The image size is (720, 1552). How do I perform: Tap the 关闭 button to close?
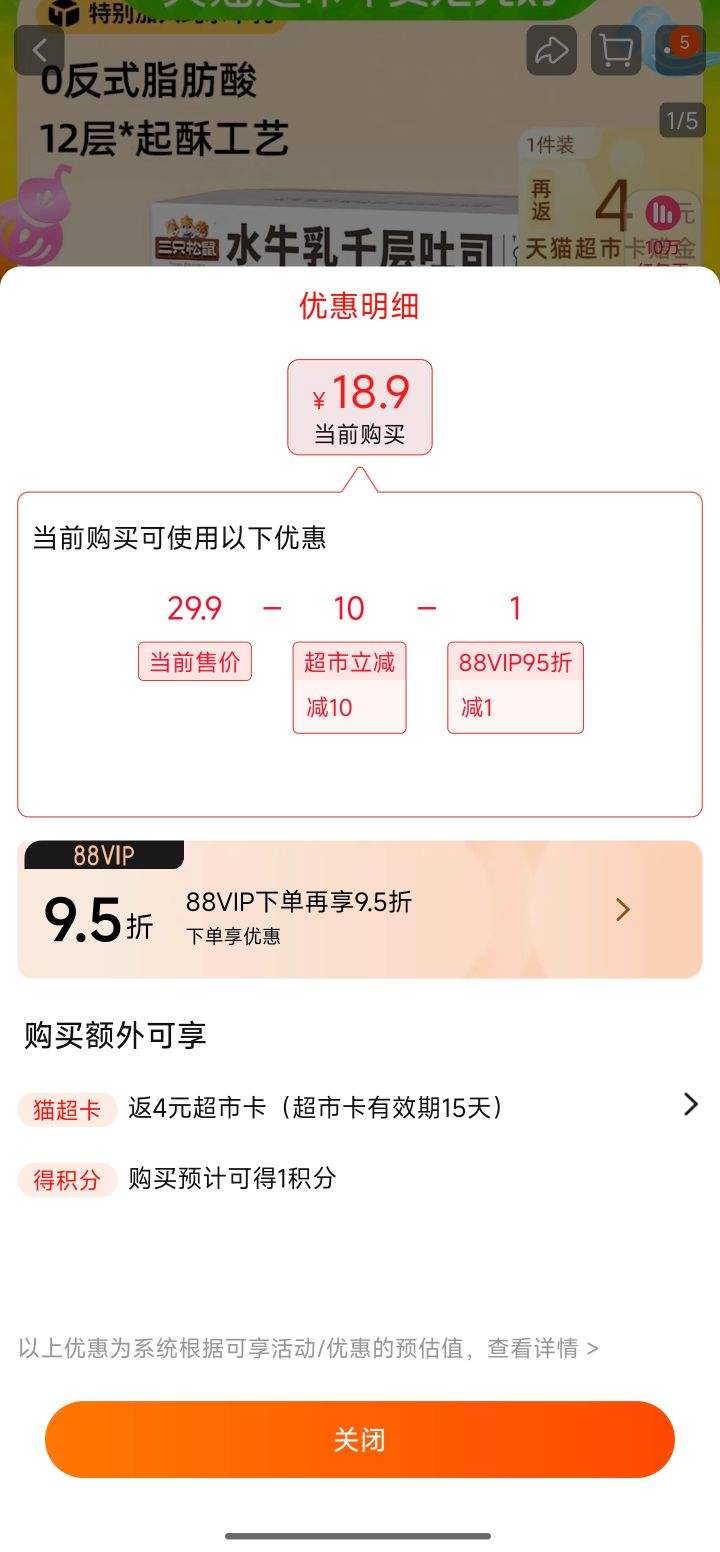coord(360,1439)
